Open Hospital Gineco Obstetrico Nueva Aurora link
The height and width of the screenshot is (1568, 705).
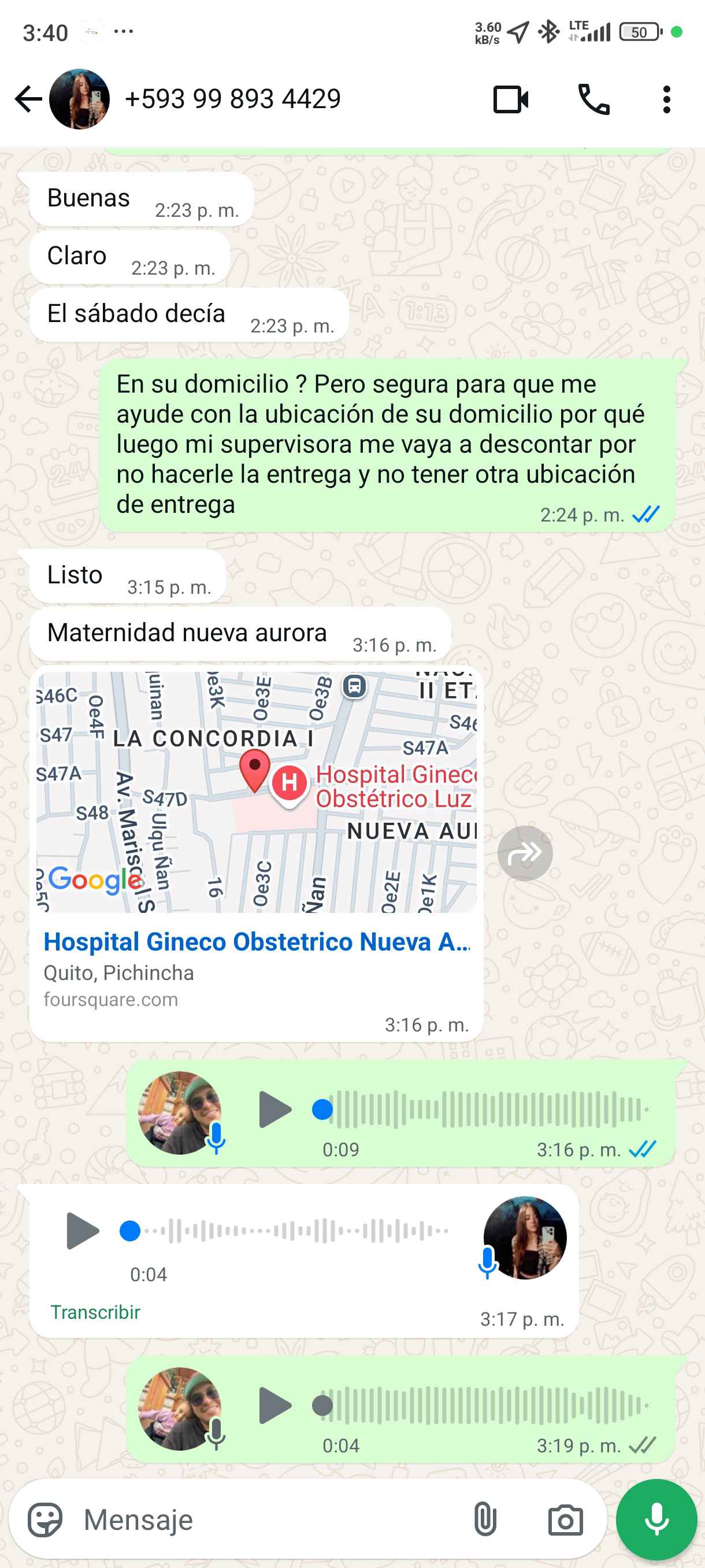coord(256,942)
